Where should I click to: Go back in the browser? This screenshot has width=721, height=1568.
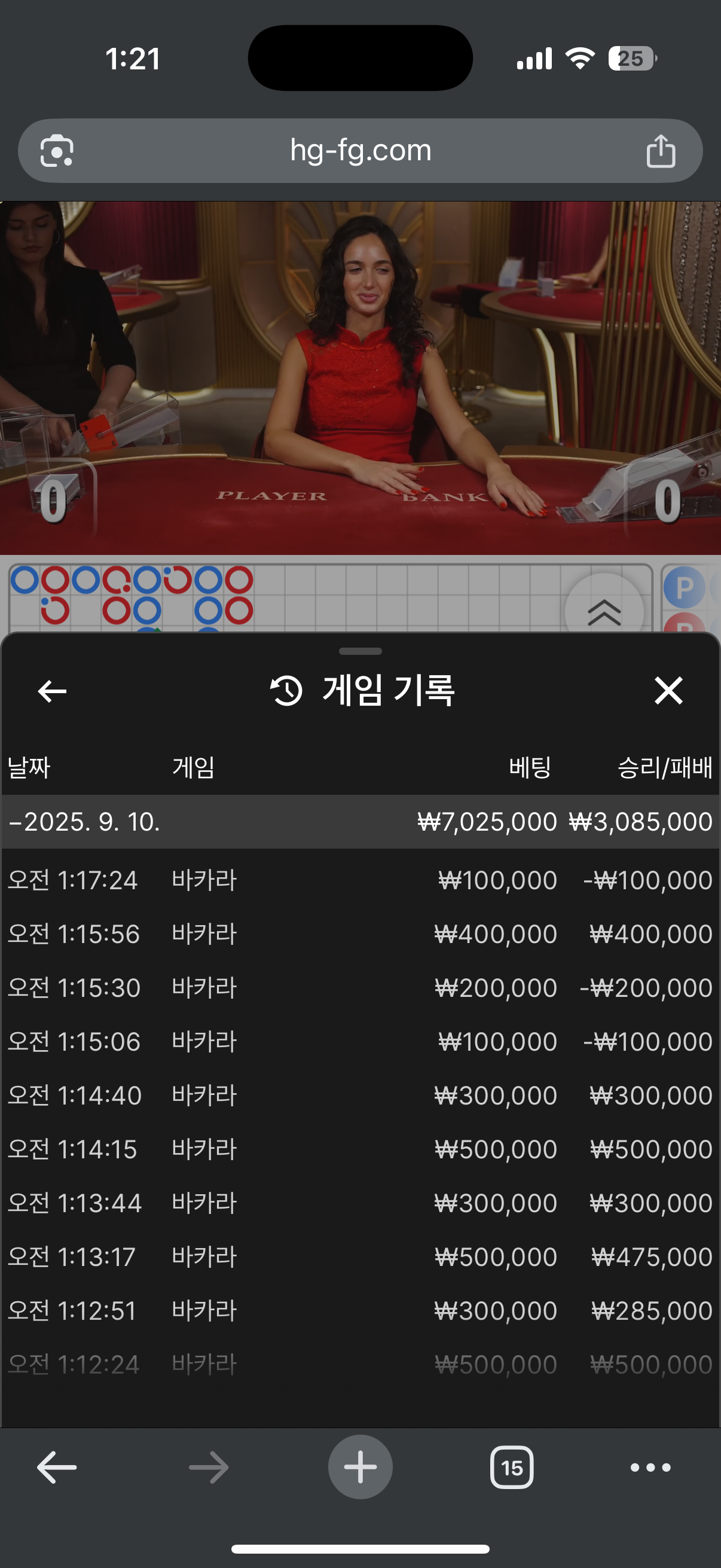(57, 1467)
